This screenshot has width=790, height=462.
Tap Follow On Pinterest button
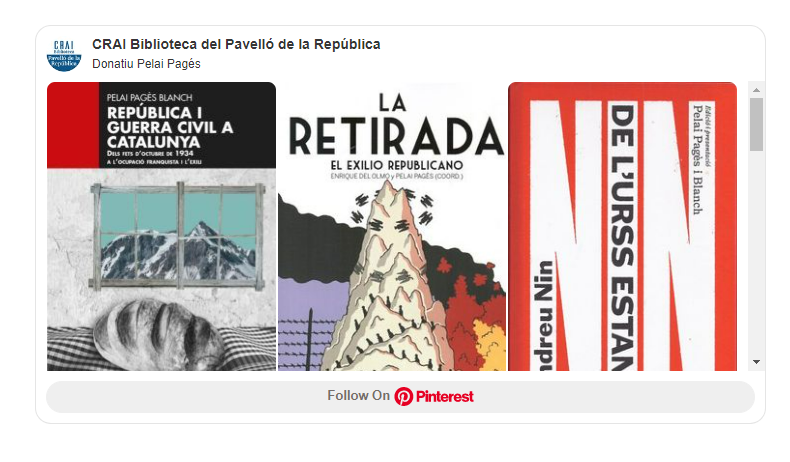[400, 396]
